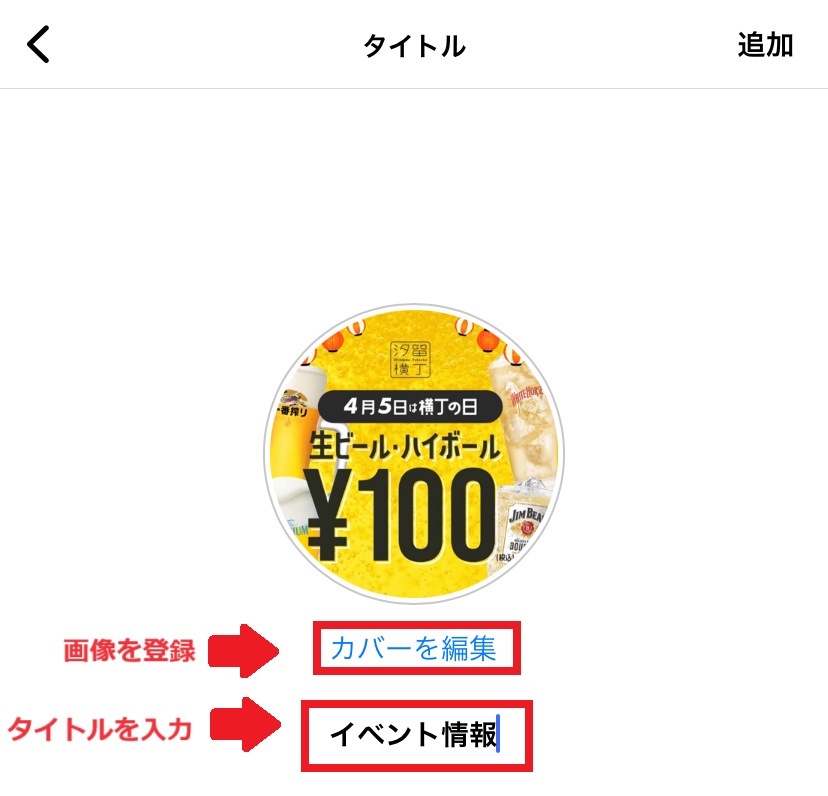Go back using the arrow
The width and height of the screenshot is (828, 796).
pos(38,45)
